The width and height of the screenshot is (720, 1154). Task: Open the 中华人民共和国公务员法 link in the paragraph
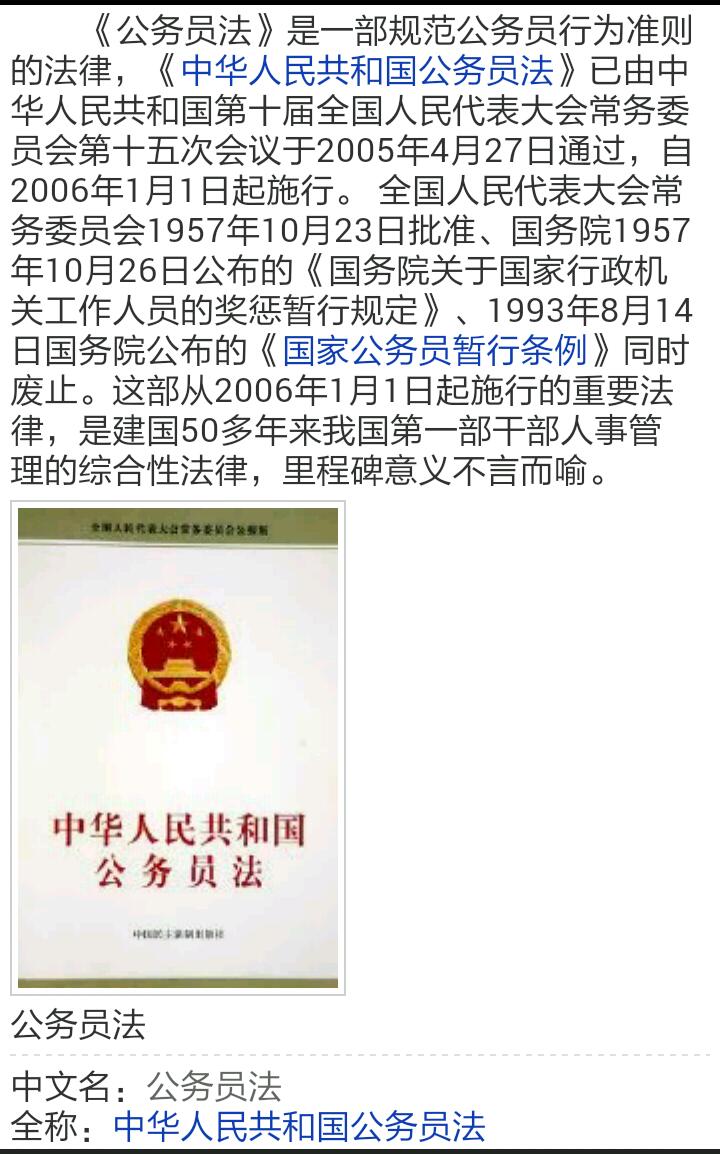click(x=367, y=72)
